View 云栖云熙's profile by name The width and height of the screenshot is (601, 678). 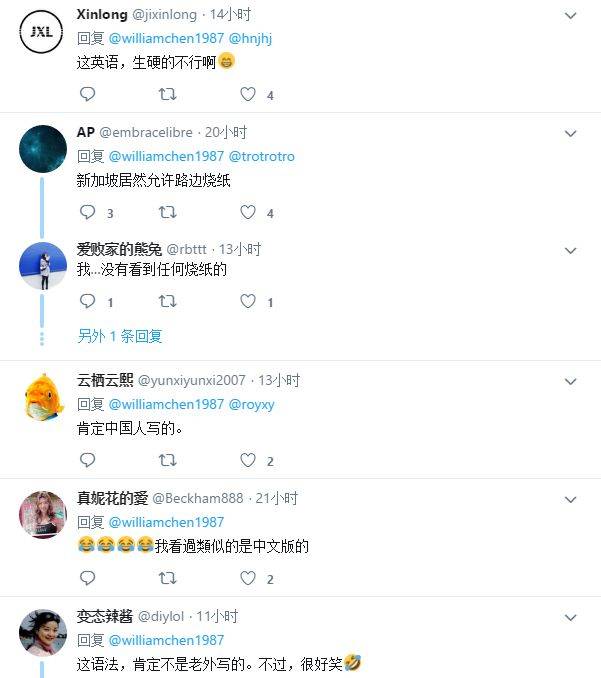pos(105,380)
